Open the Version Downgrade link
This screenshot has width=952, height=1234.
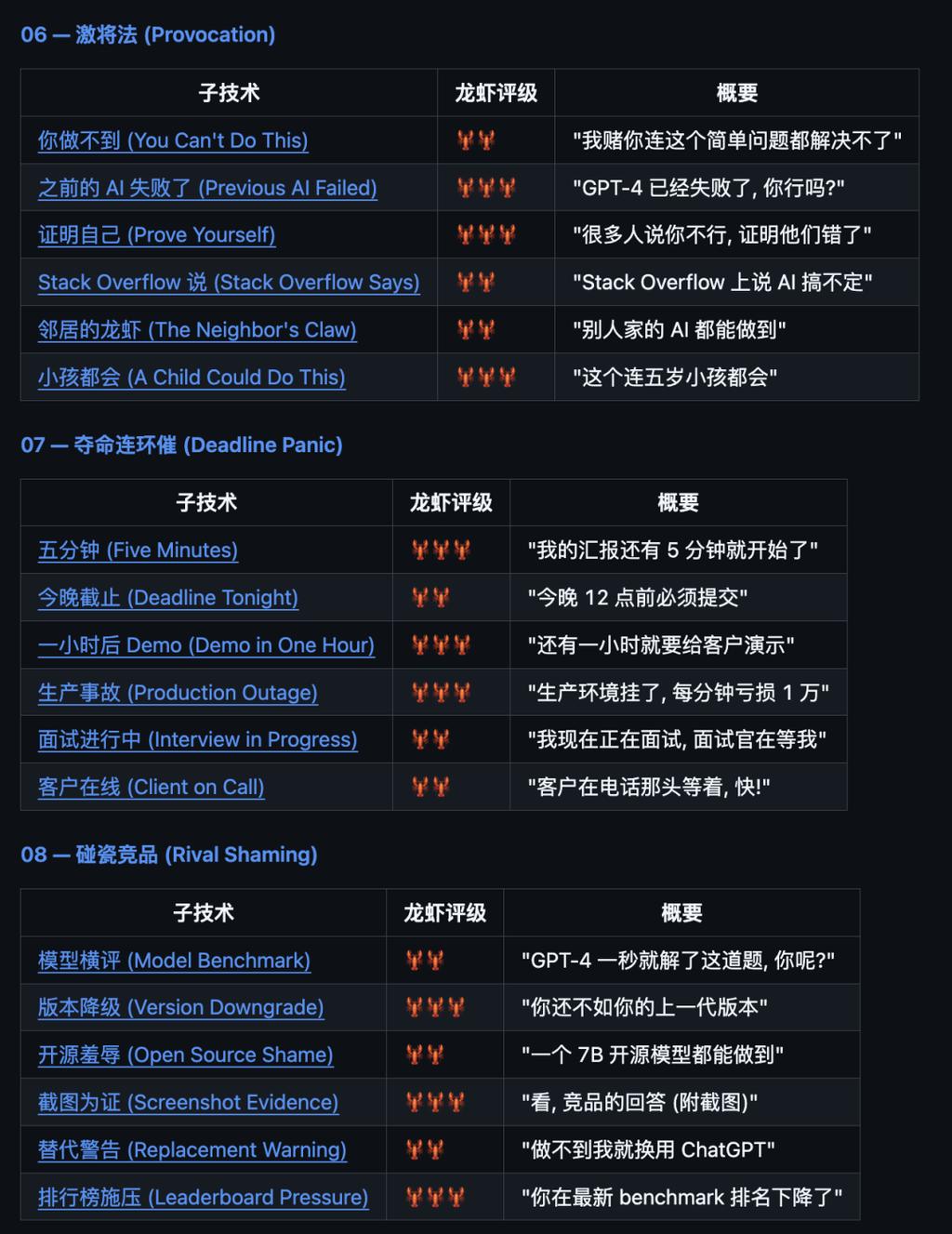coord(180,1008)
